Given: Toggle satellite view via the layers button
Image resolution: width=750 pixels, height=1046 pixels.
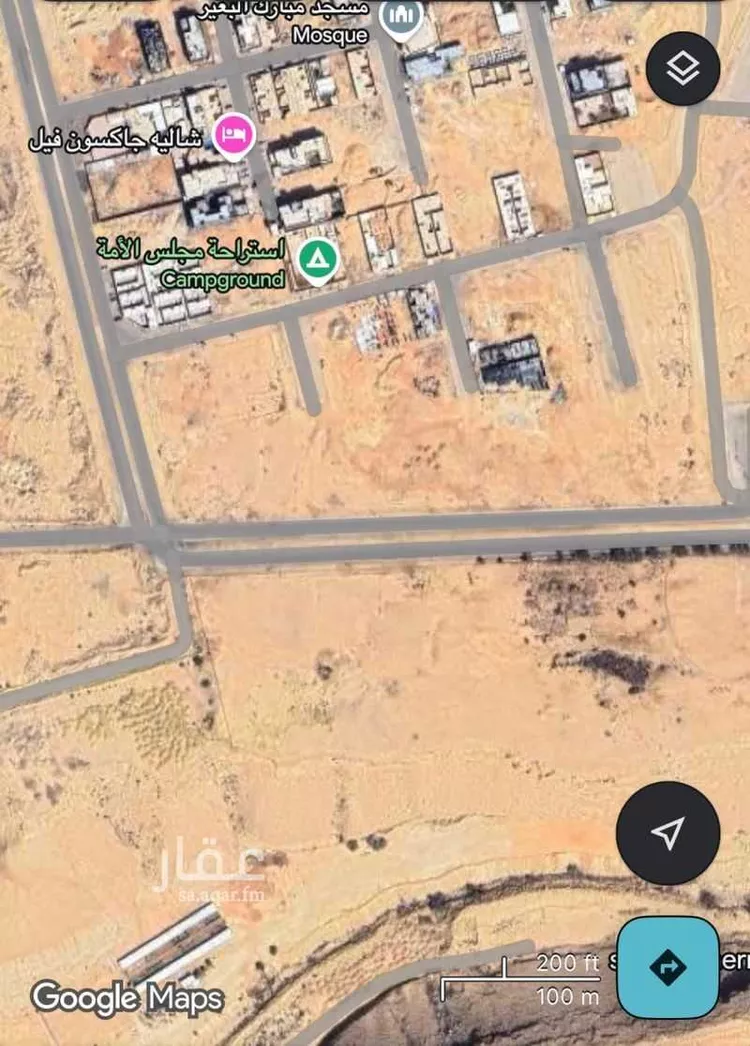Looking at the screenshot, I should coord(683,68).
